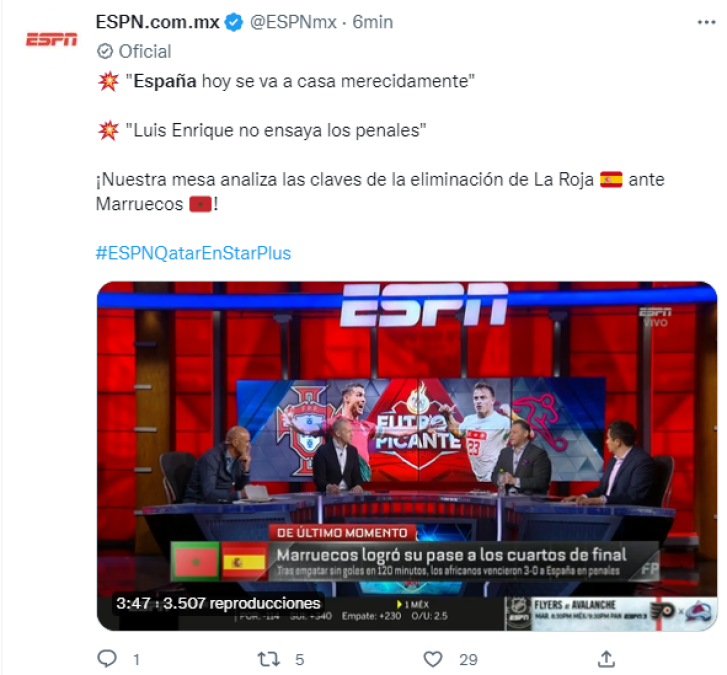Play the Futbol Picante video
The height and width of the screenshot is (675, 727).
point(406,455)
